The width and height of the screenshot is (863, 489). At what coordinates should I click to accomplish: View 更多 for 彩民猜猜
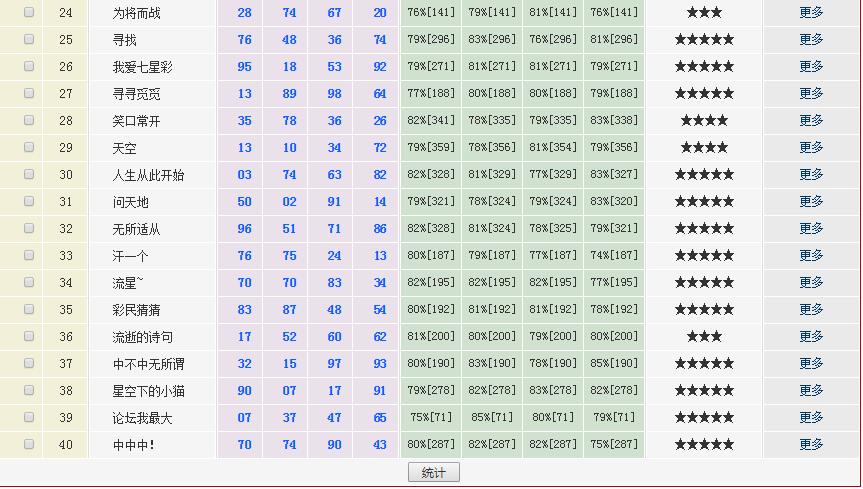[811, 310]
